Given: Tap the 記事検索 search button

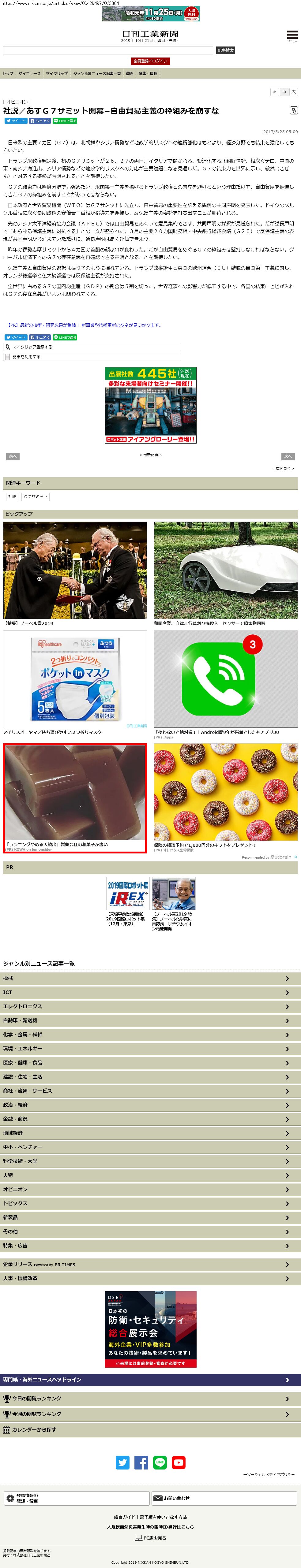Looking at the screenshot, I should [225, 50].
